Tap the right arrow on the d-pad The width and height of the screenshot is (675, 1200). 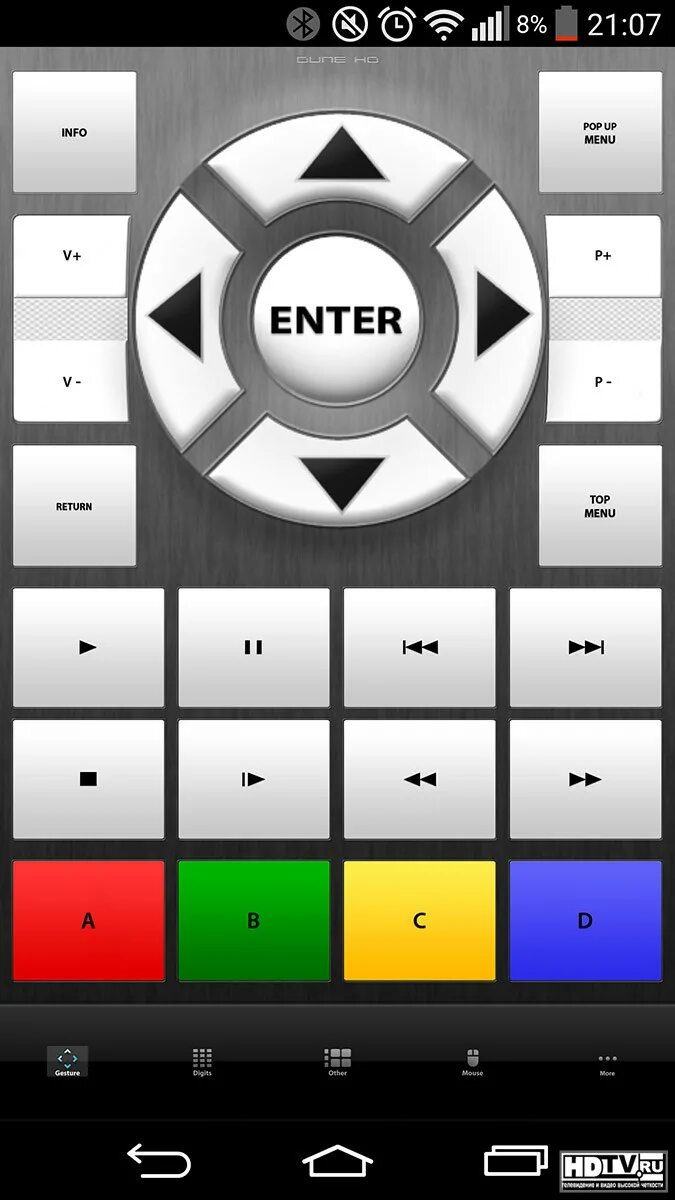tap(500, 318)
